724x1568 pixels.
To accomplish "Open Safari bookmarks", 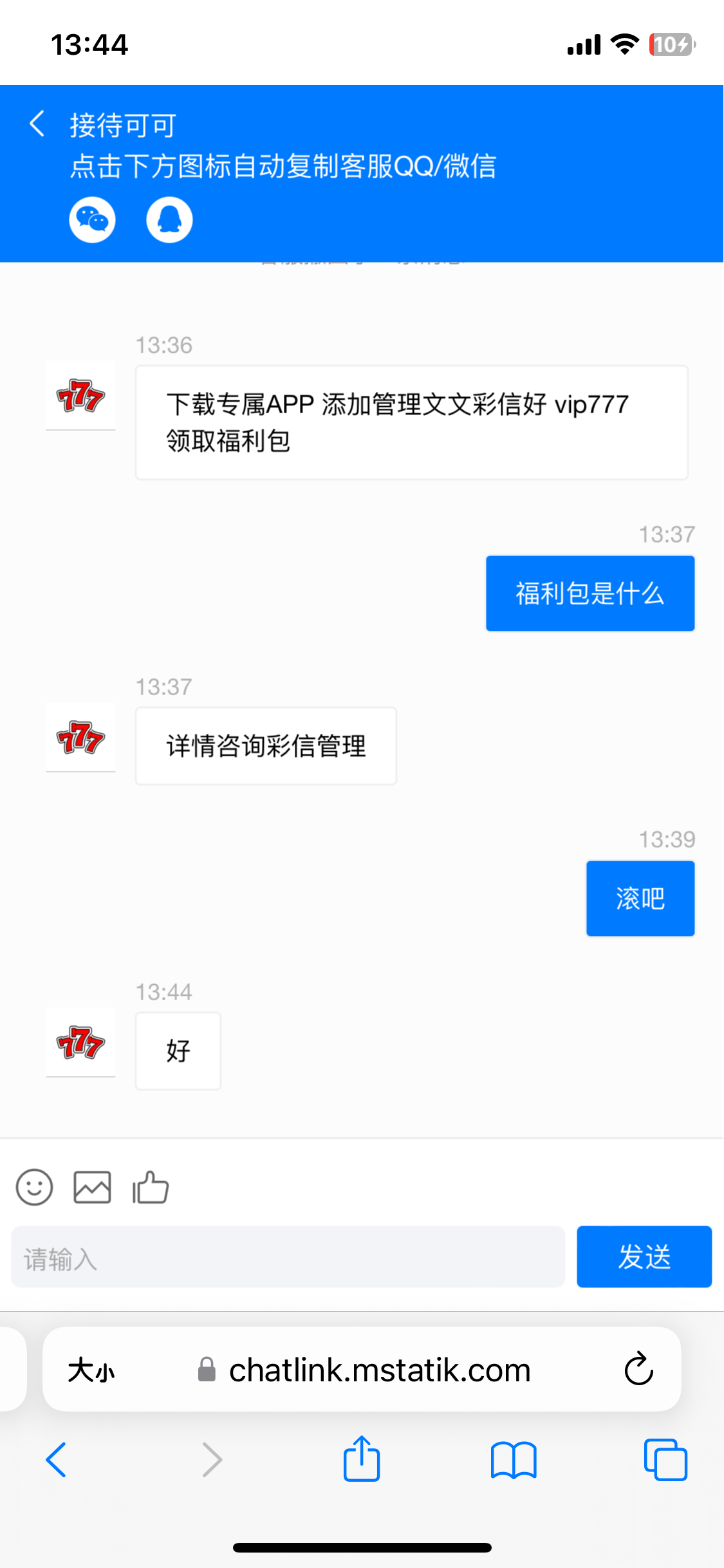I will (513, 1460).
